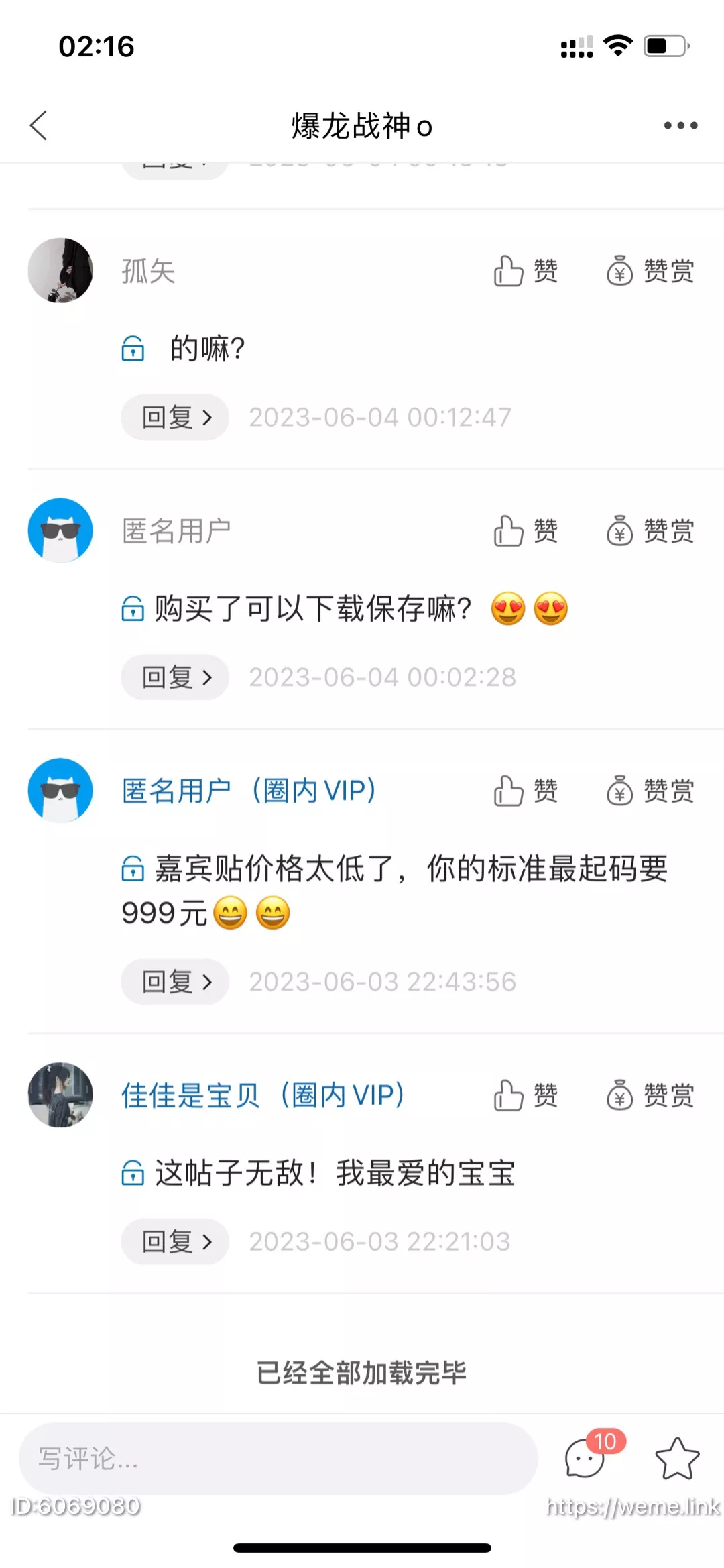Reply to the 嘉宾贴价格太低了 comment
Screen dimensions: 724x1568
pyautogui.click(x=175, y=982)
